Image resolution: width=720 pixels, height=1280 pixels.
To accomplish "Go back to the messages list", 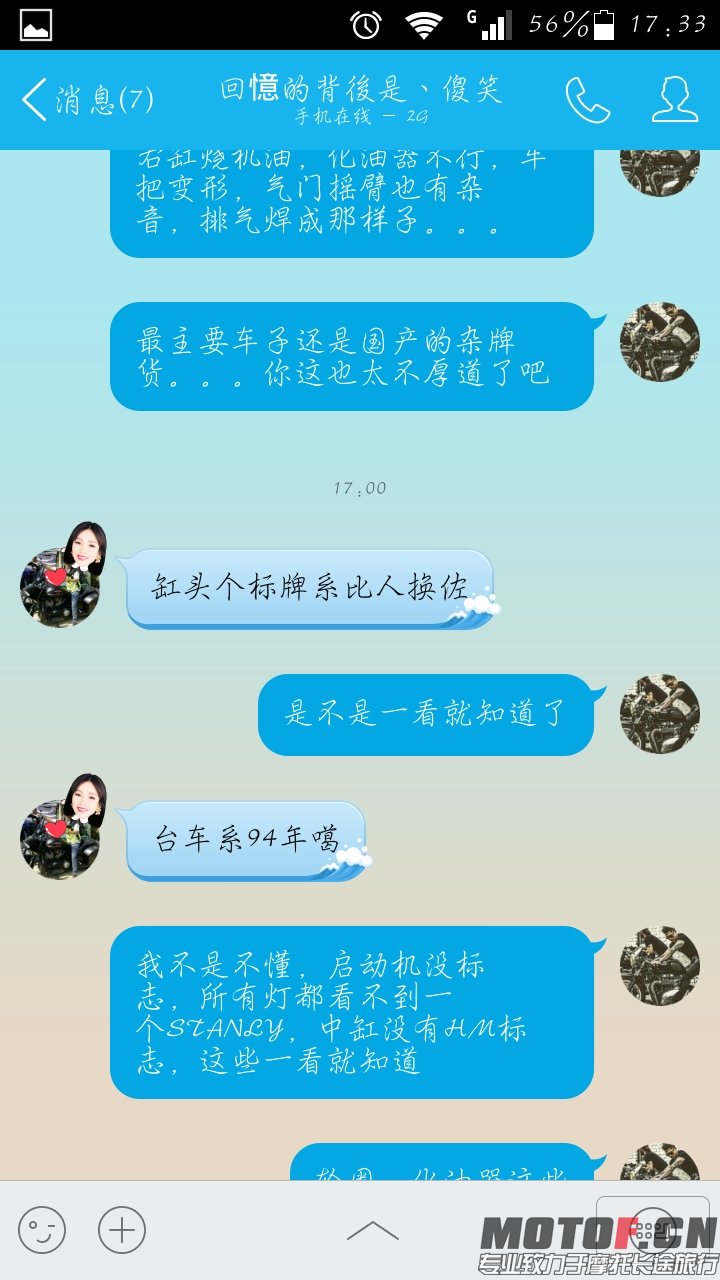I will point(85,100).
